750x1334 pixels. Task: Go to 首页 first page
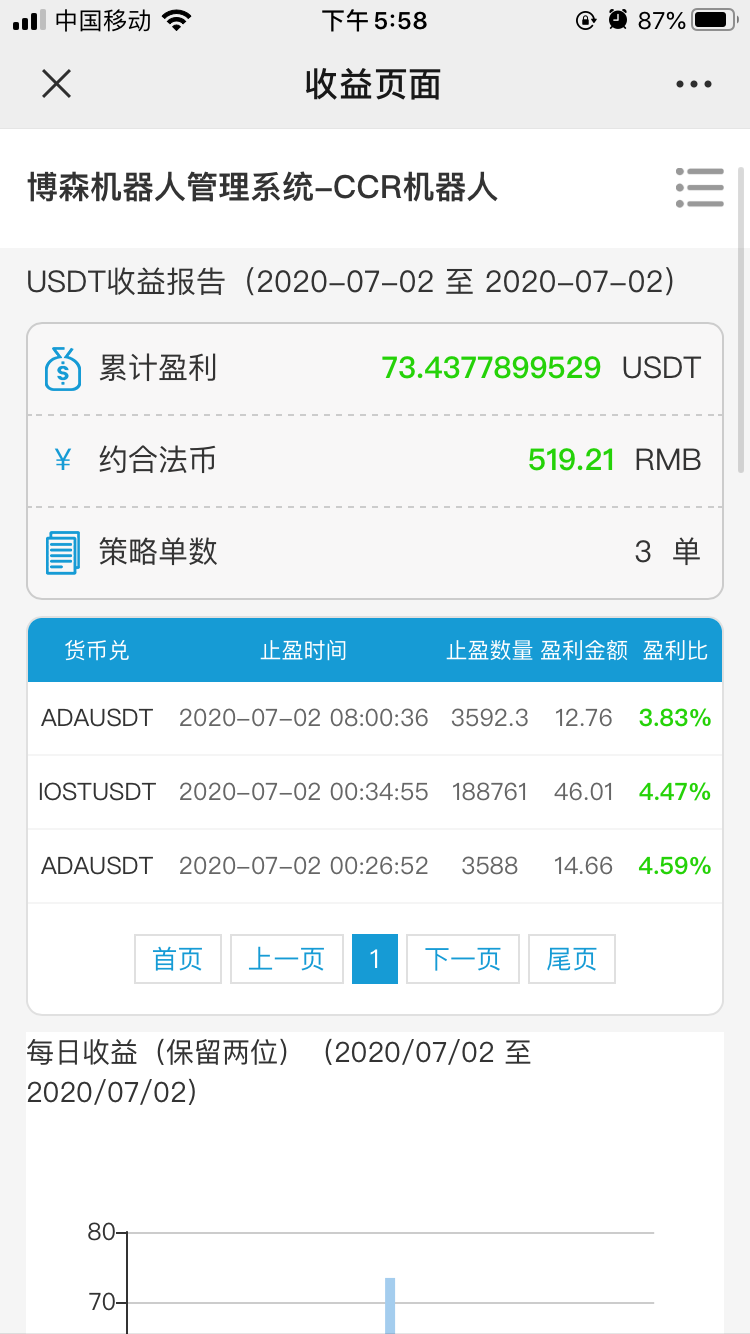(178, 960)
